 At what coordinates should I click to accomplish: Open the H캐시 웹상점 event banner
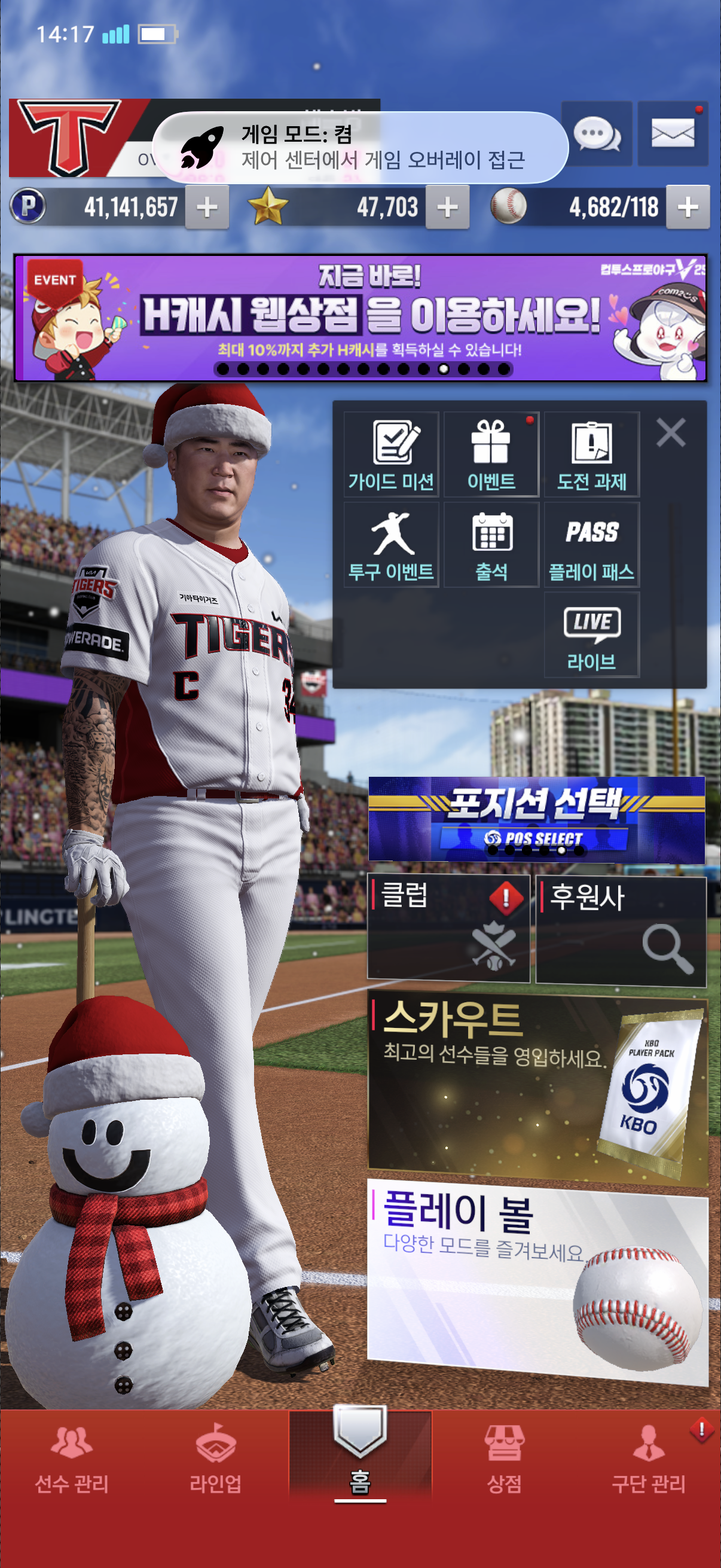pyautogui.click(x=360, y=318)
